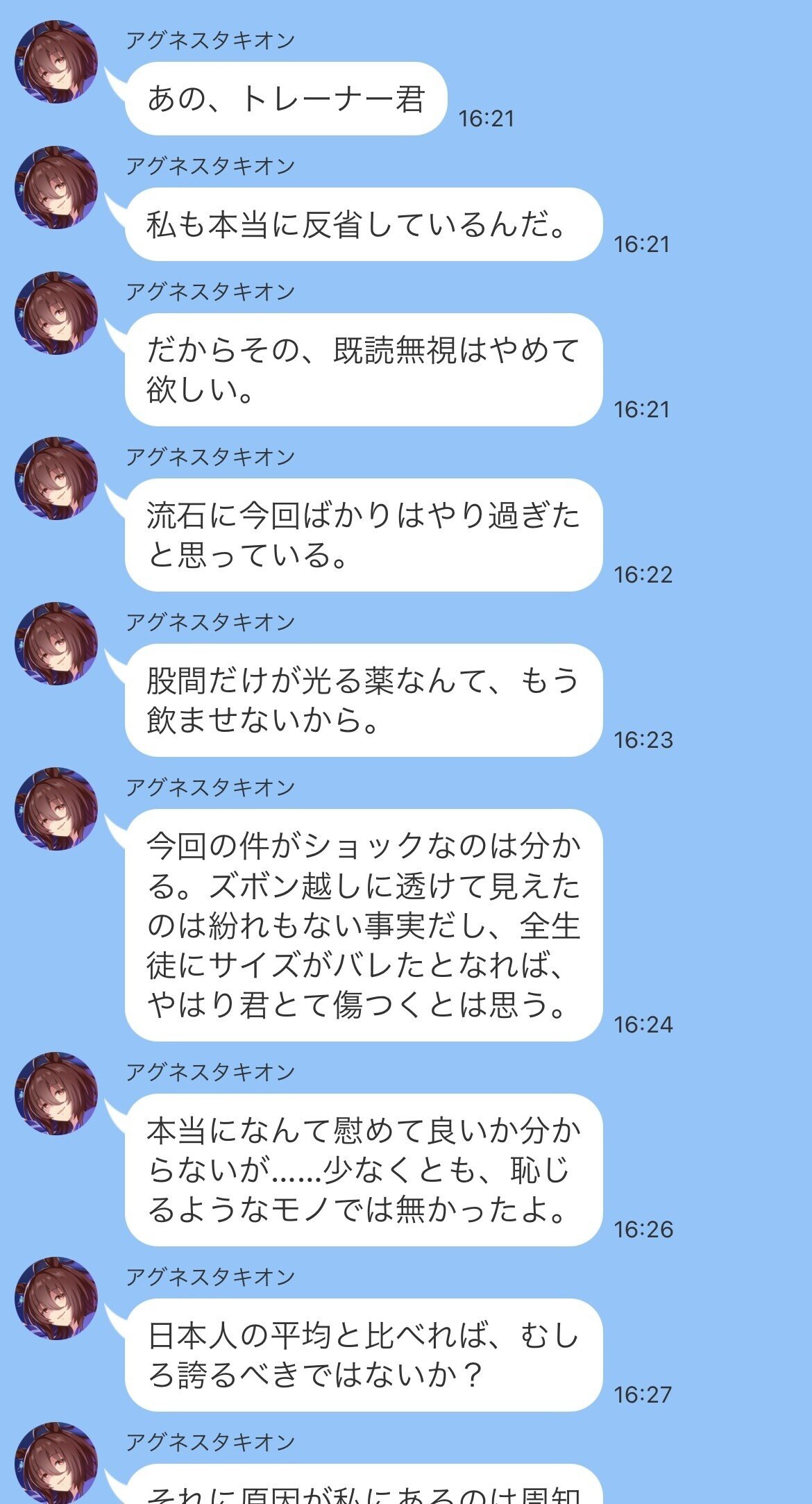The image size is (812, 1504).
Task: Tap the 16:21 timestamp of the first message
Action: point(486,116)
